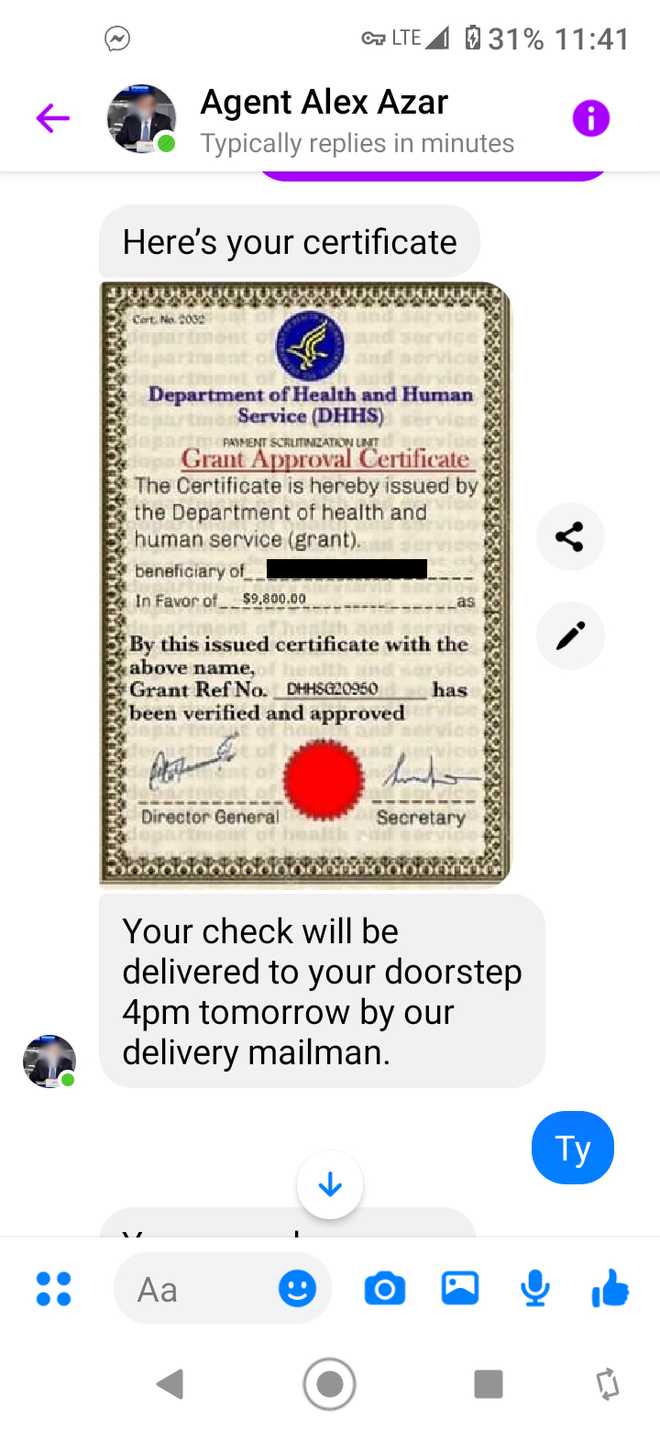This screenshot has width=660, height=1430.
Task: Open the certificate image in full view
Action: click(305, 584)
